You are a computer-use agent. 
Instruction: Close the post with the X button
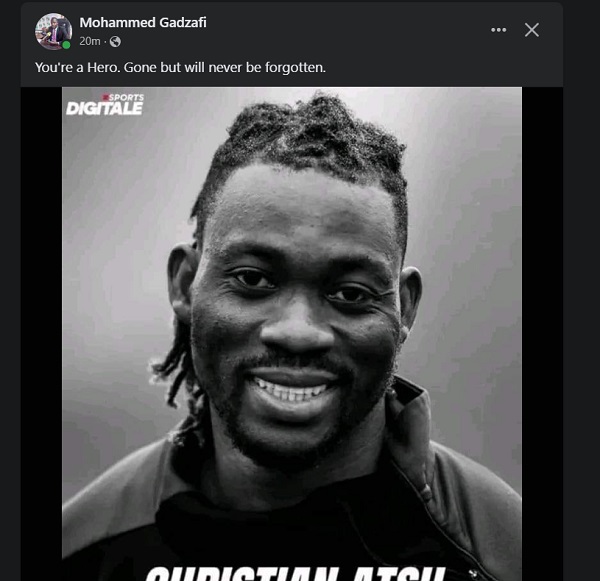pyautogui.click(x=532, y=30)
